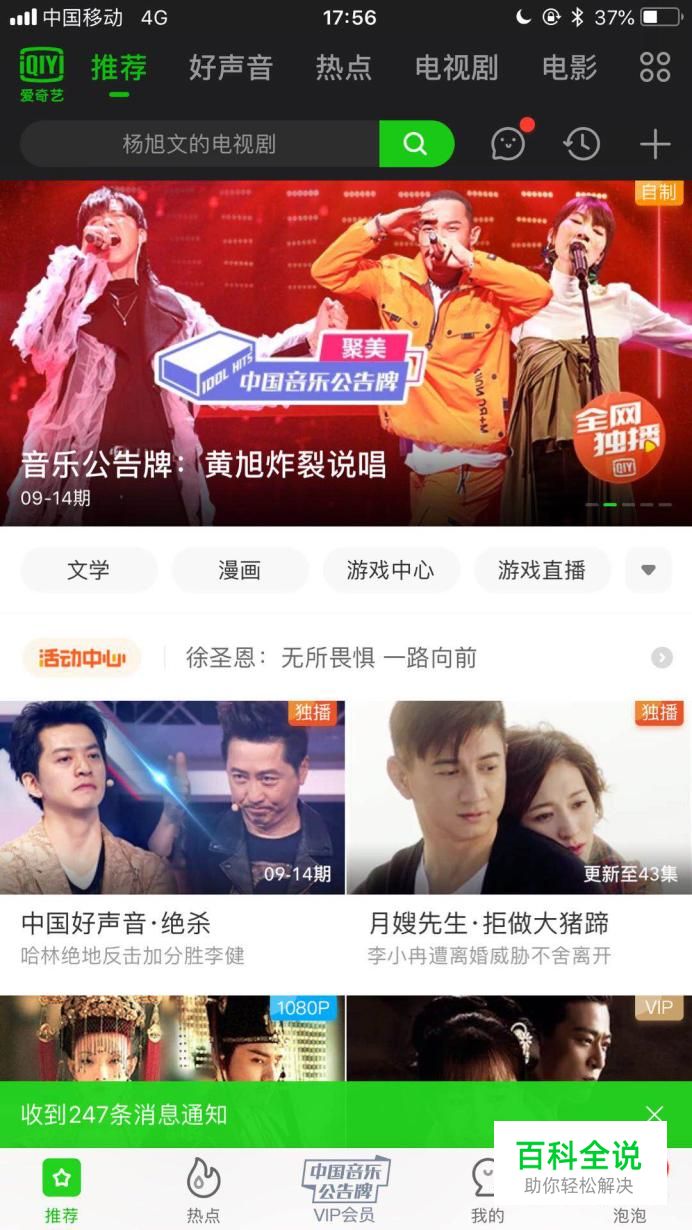
Task: Open the 音乐公告牌 banner
Action: coord(346,352)
